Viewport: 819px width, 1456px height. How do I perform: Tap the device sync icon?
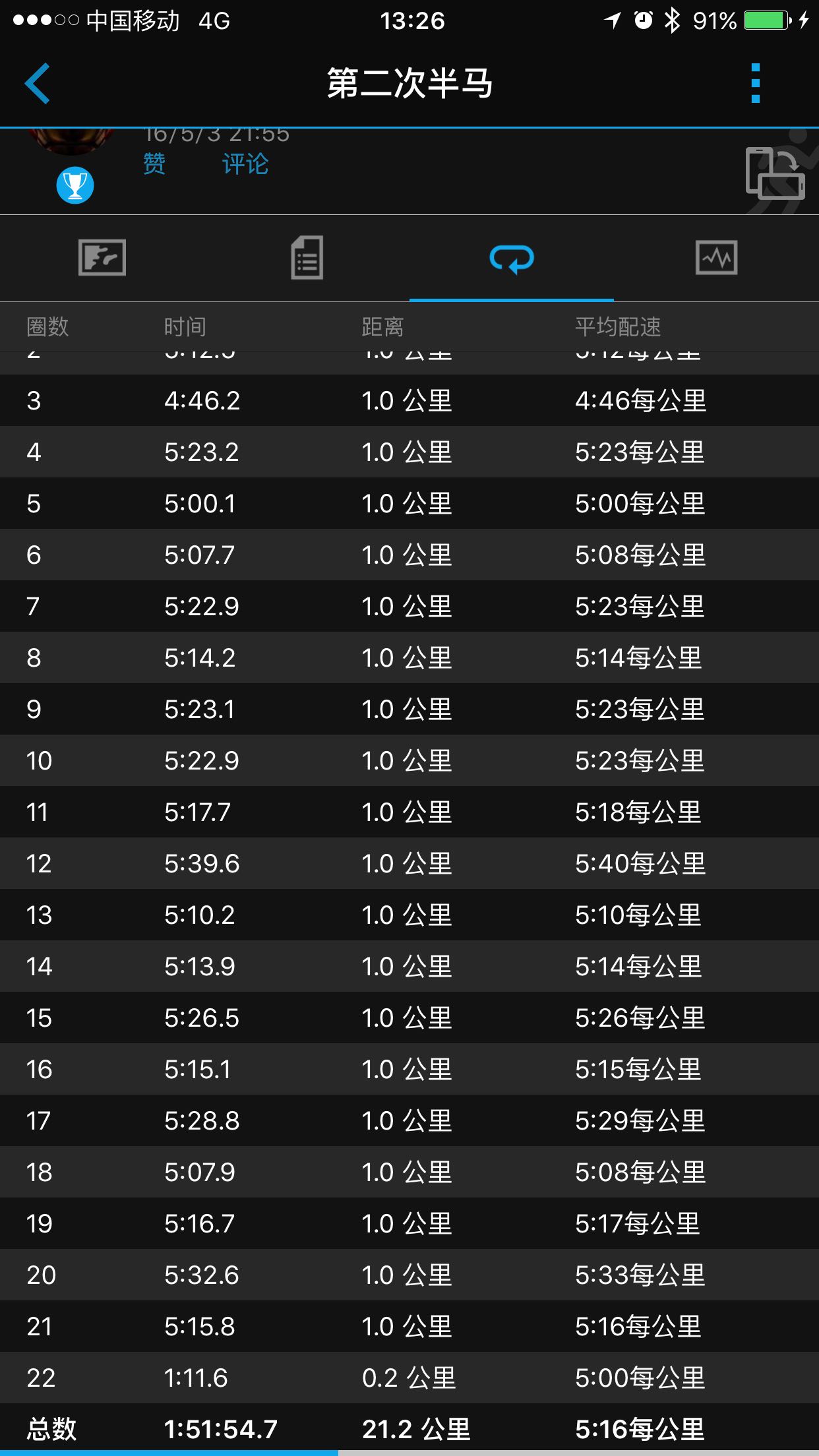(775, 173)
